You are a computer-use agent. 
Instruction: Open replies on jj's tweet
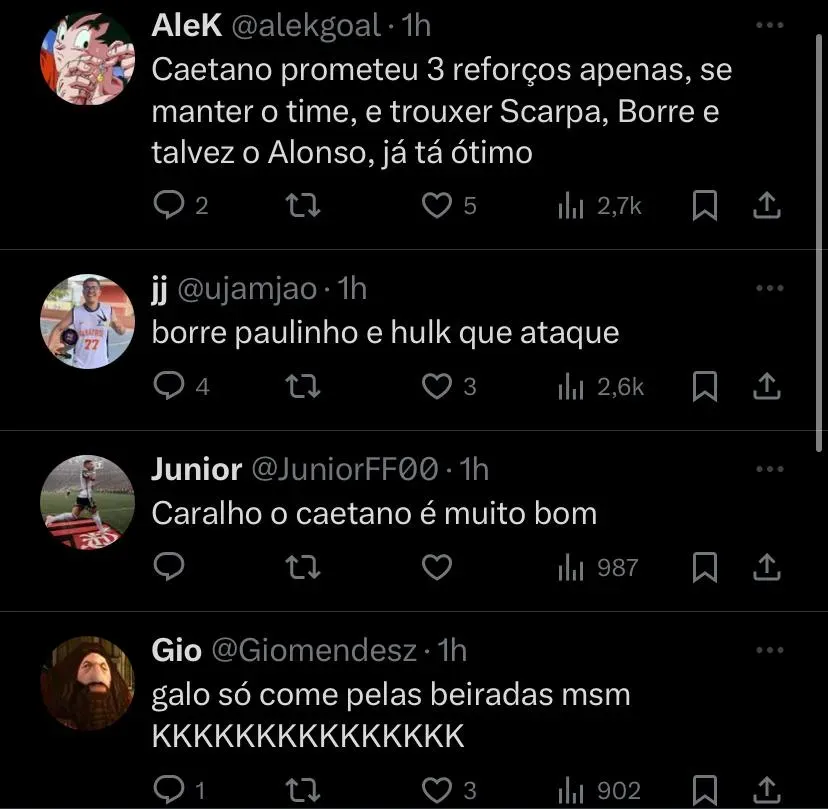[169, 387]
